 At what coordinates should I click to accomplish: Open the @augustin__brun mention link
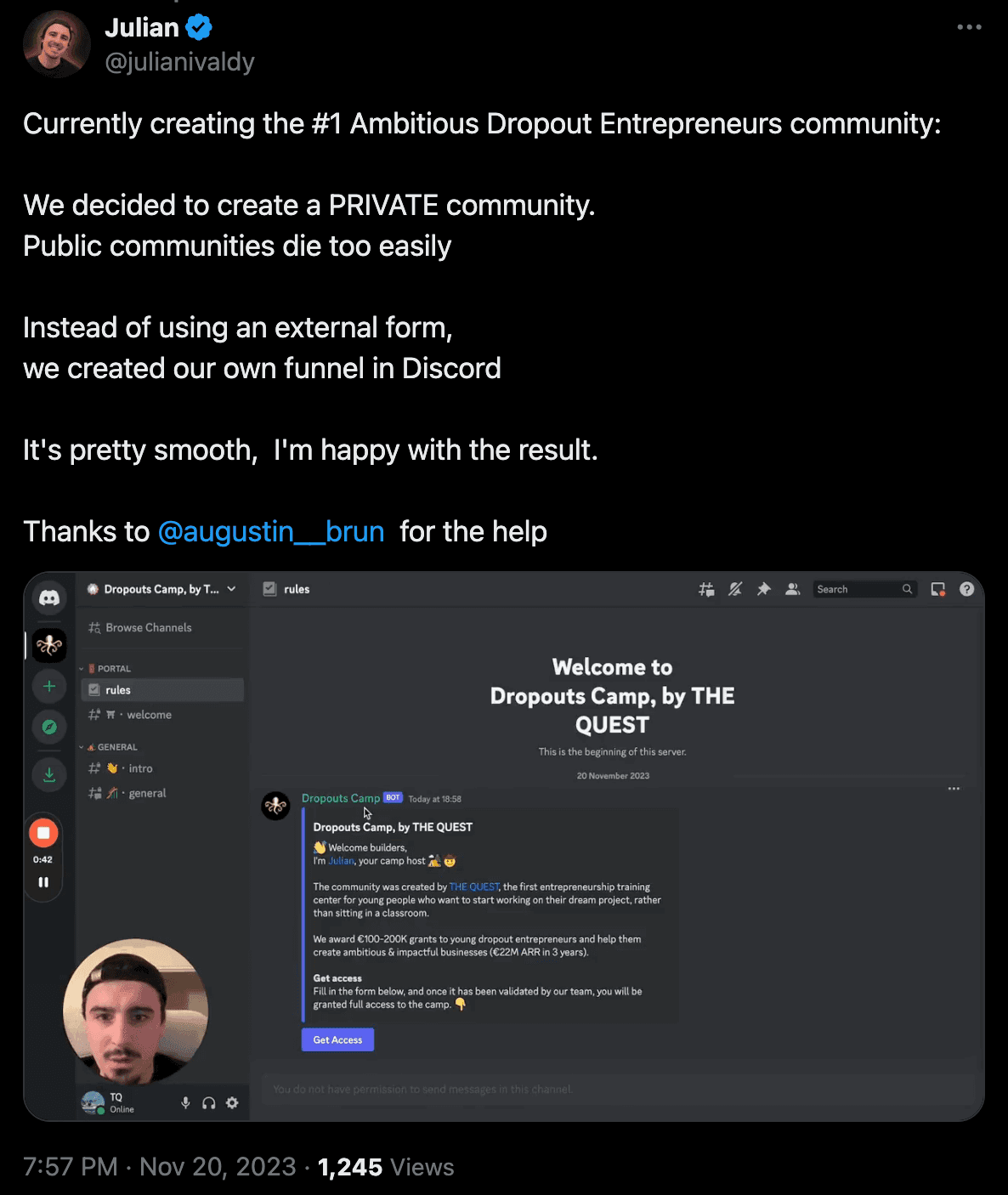click(271, 531)
